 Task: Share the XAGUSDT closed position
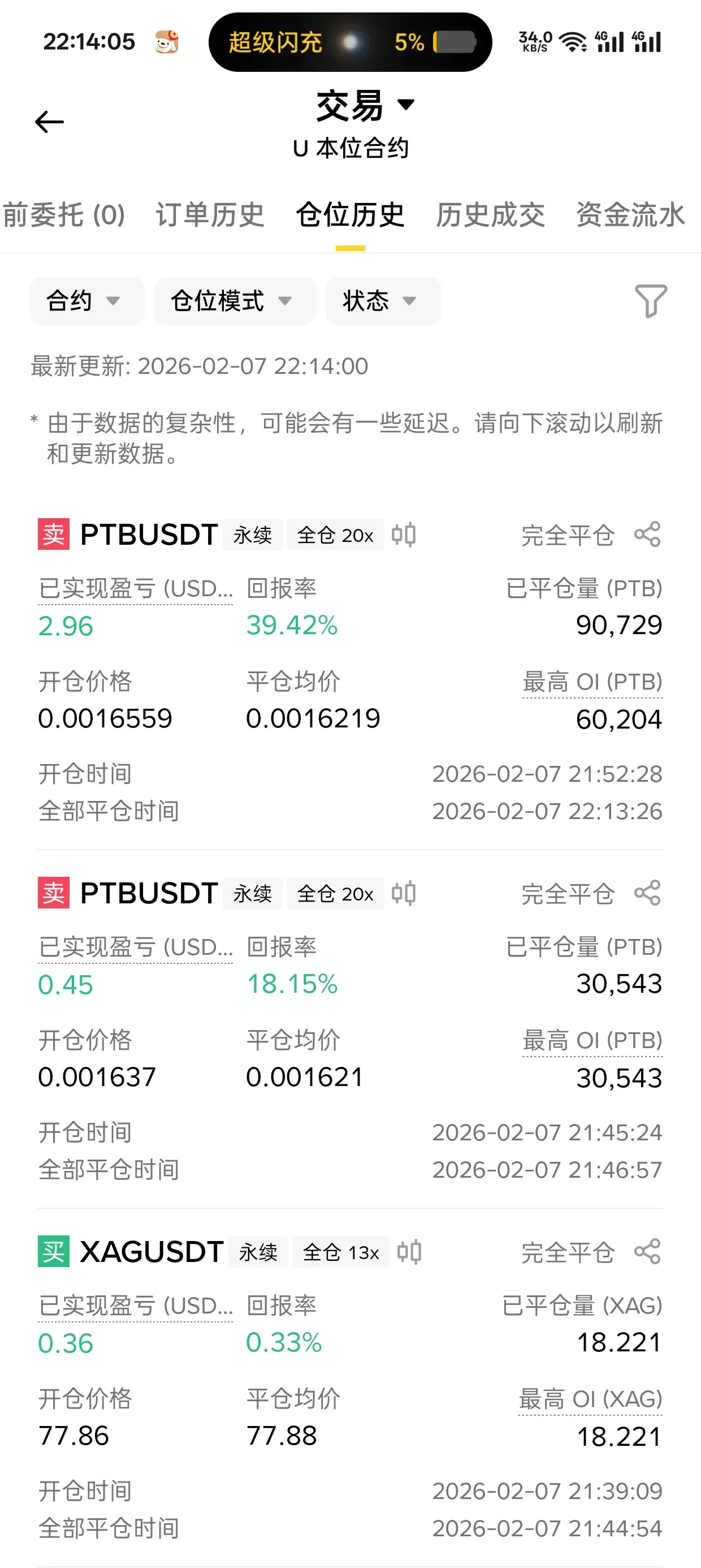(x=647, y=1251)
